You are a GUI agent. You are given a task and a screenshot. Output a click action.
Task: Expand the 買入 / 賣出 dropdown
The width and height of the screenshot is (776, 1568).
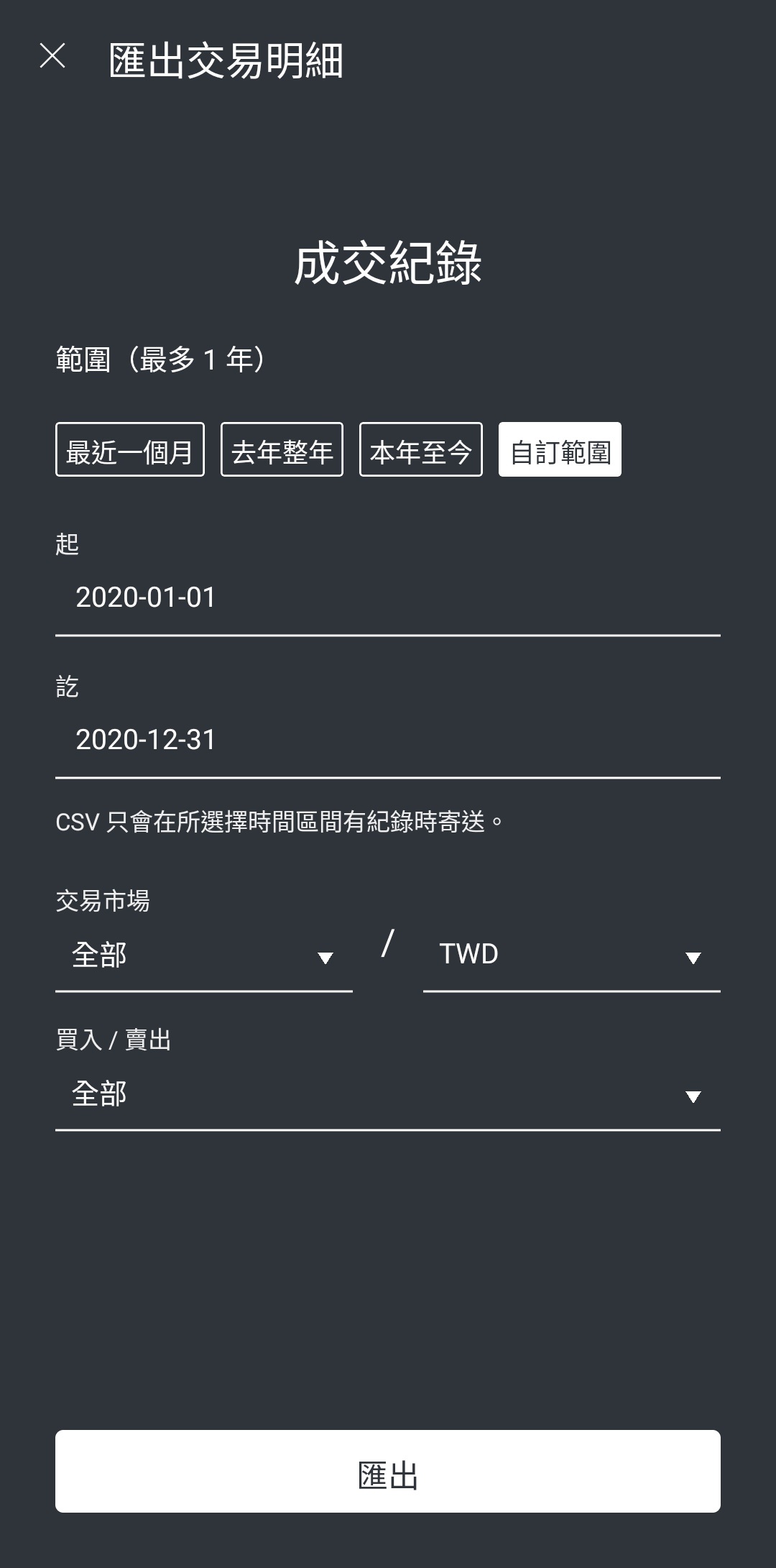tap(387, 1095)
